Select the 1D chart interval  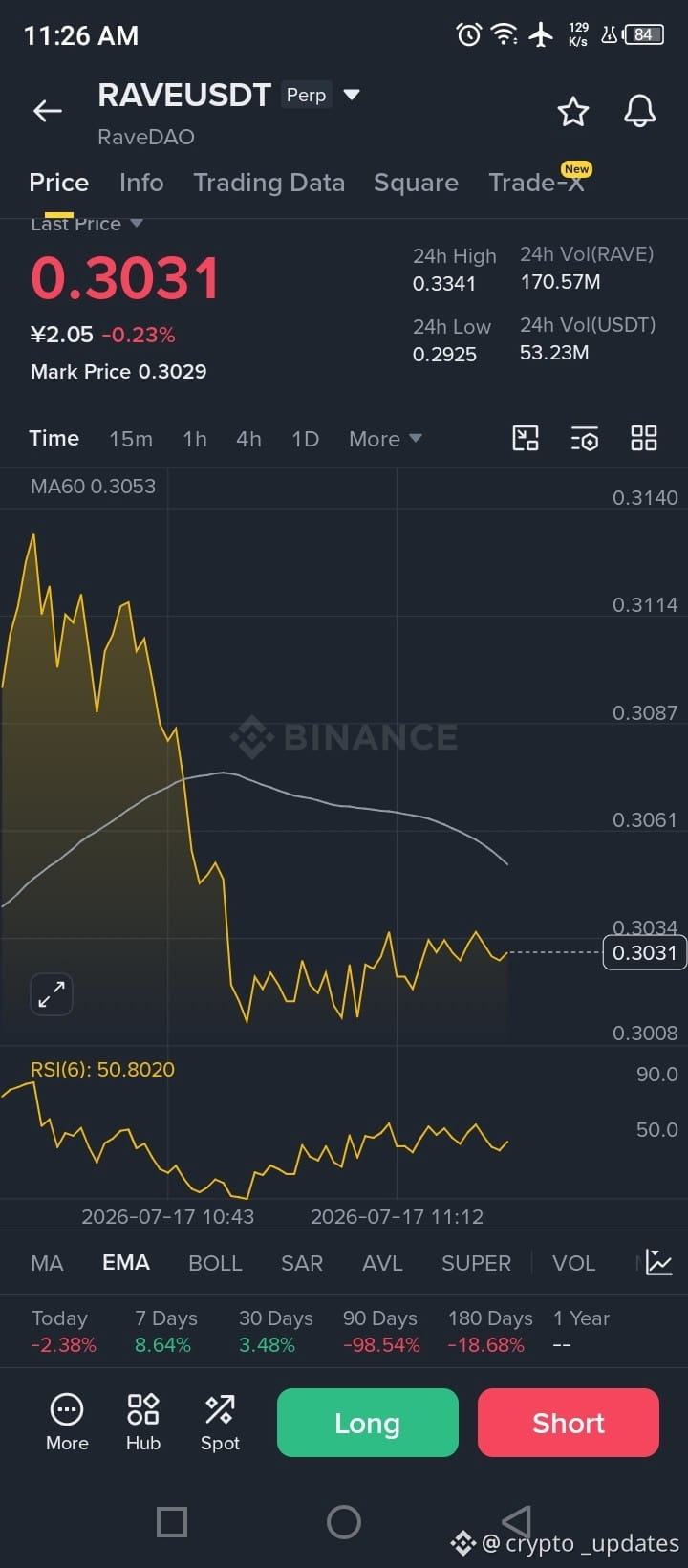pos(305,439)
